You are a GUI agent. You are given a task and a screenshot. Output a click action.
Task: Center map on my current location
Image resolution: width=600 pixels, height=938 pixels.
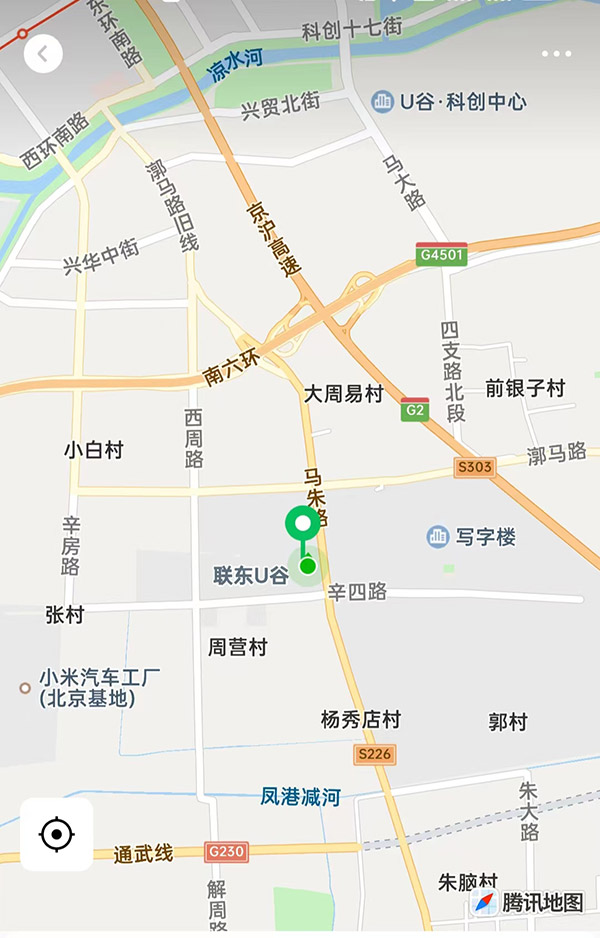(x=57, y=834)
